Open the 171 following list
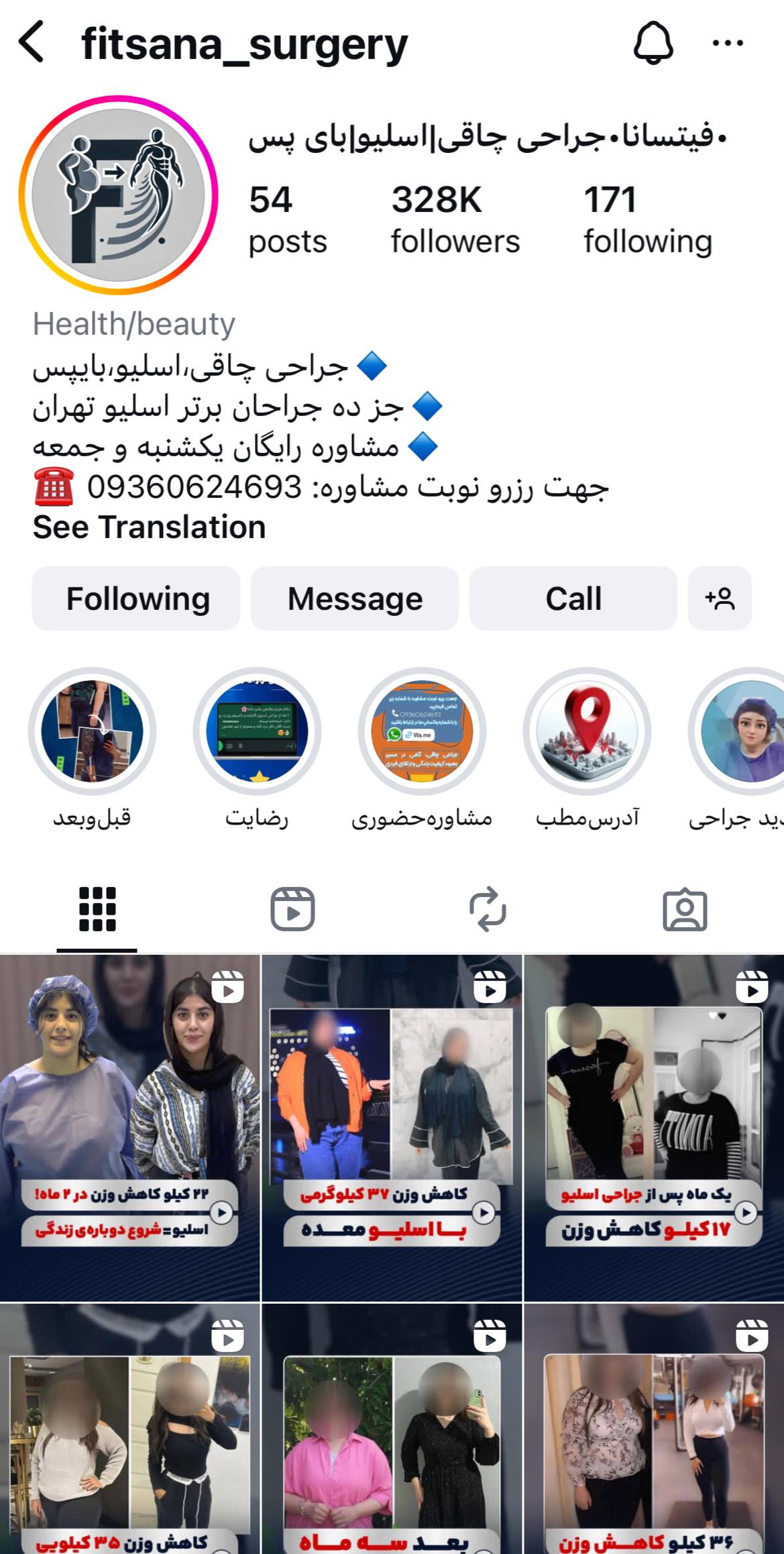Viewport: 784px width, 1554px height. [647, 220]
